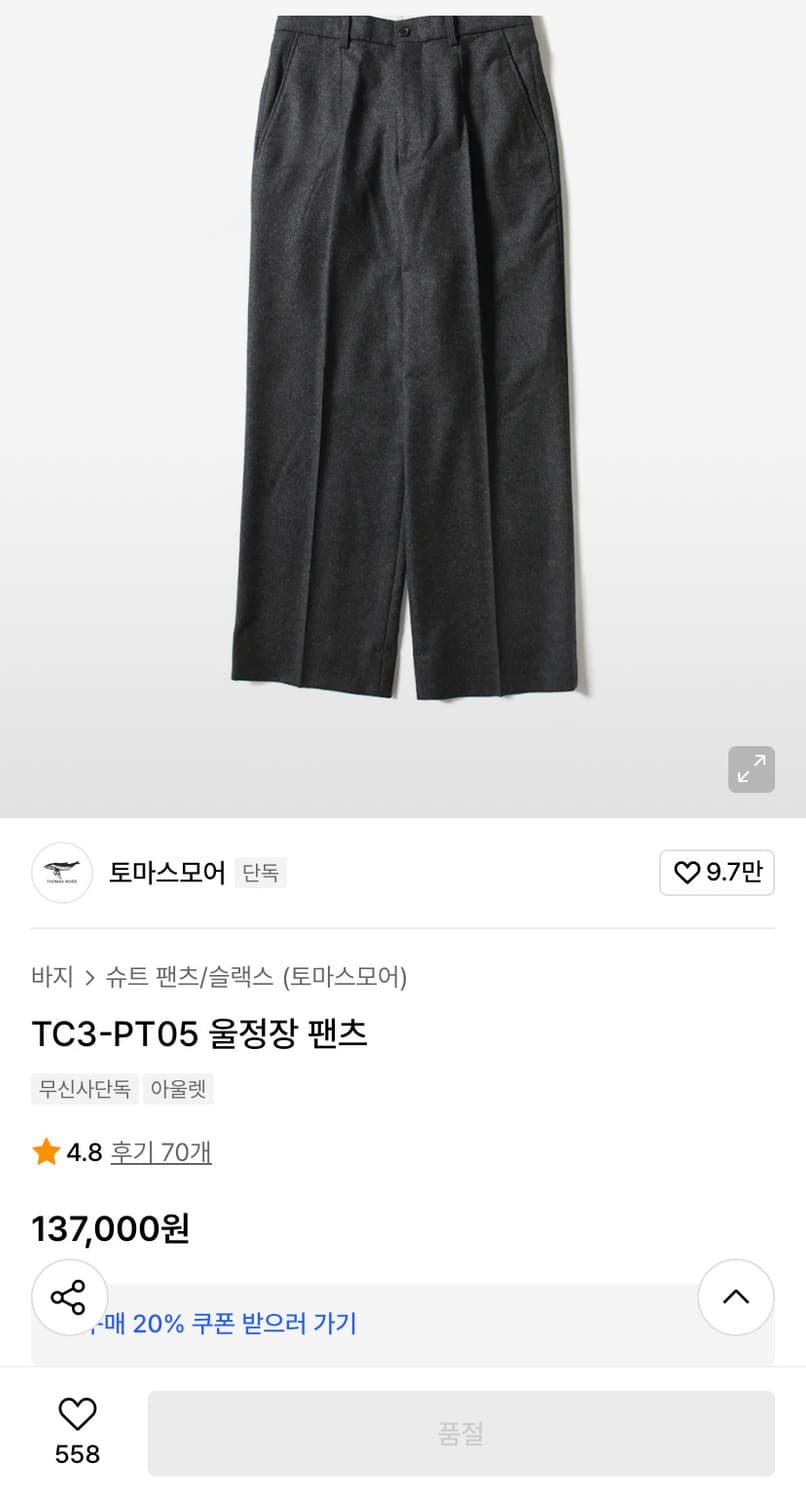Click the scroll-to-top arrow icon
This screenshot has height=1500, width=806.
736,1297
